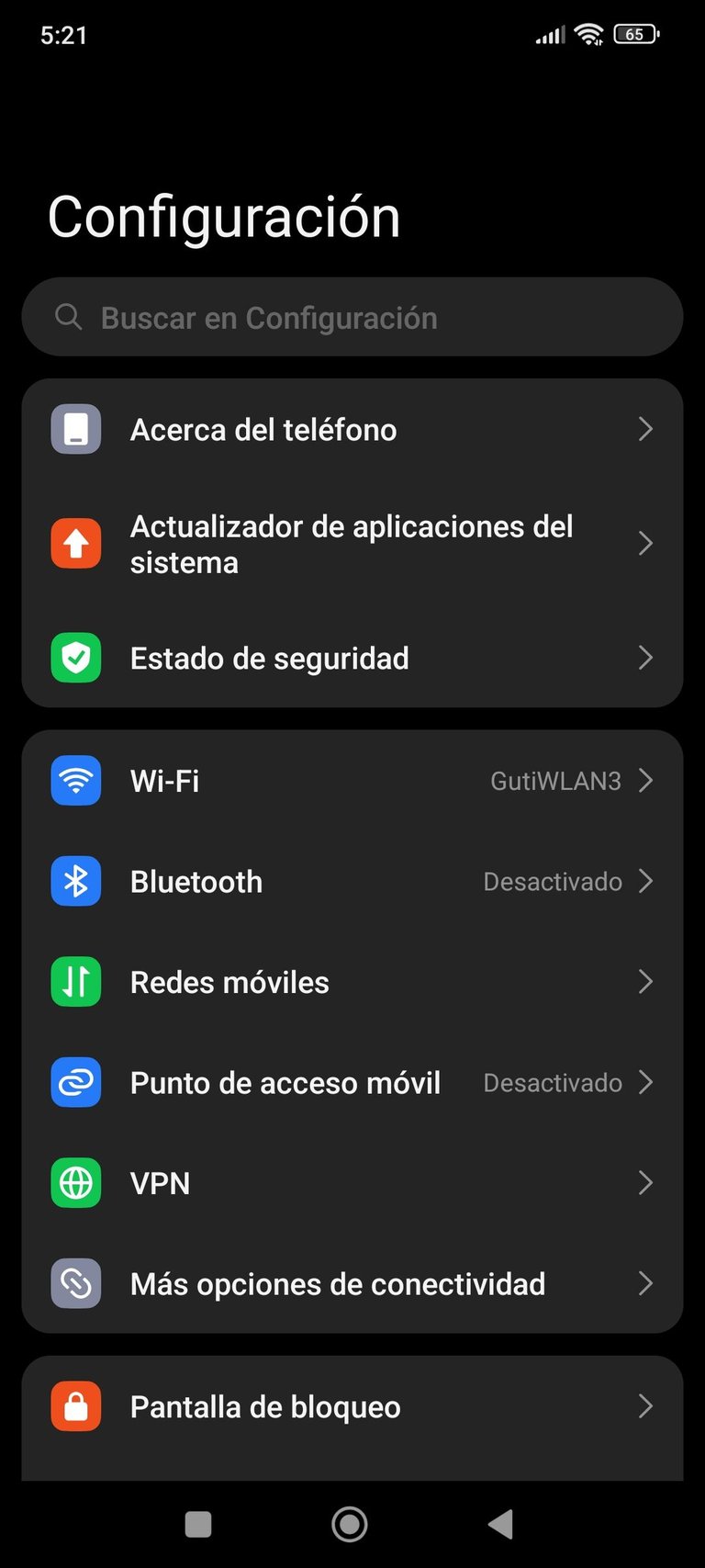705x1568 pixels.
Task: Tap the system home button
Action: pyautogui.click(x=350, y=1525)
